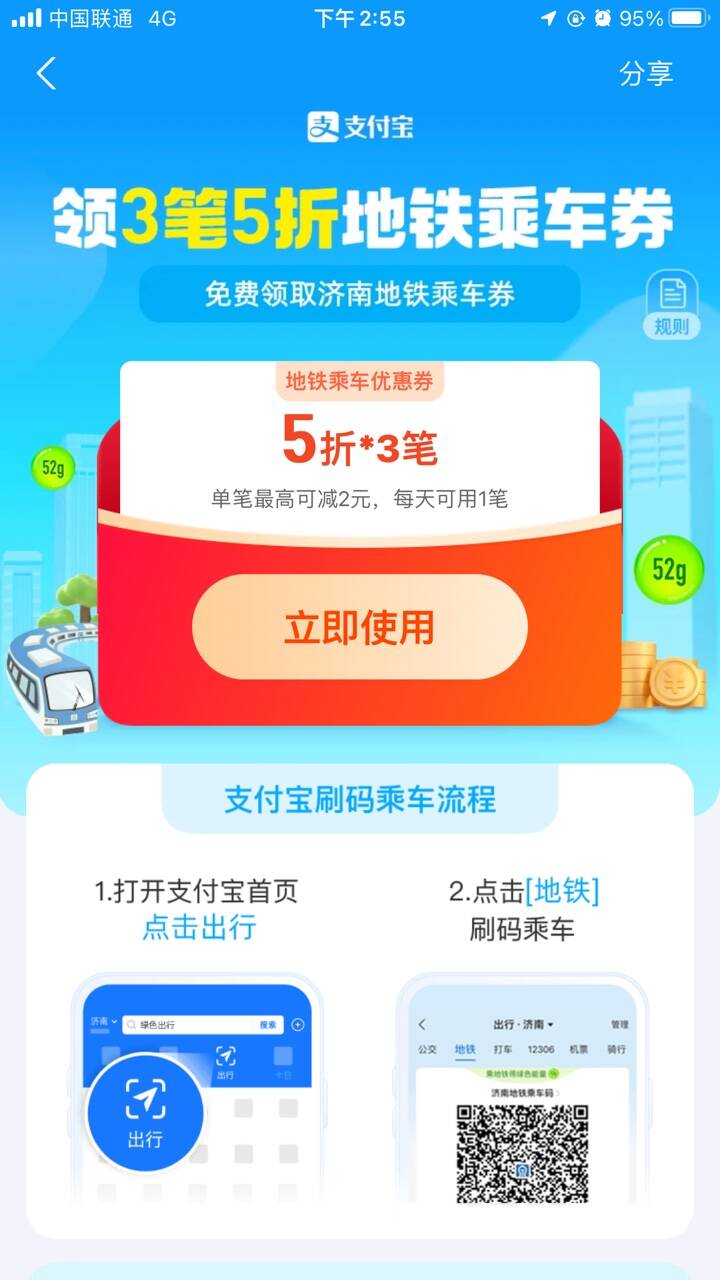Tap 分享 to share this page

coord(646,74)
